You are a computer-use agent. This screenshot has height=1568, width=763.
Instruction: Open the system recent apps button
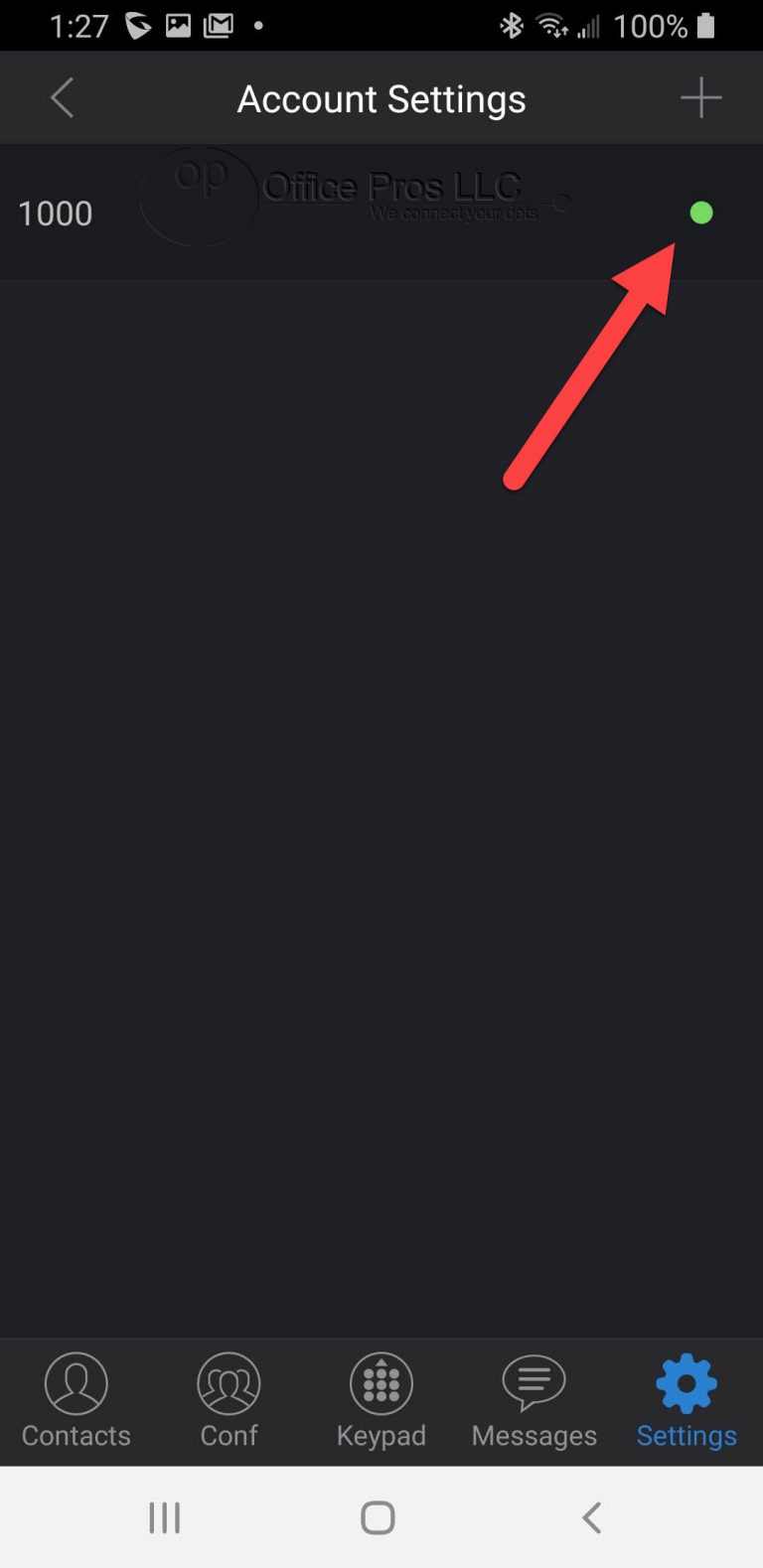pyautogui.click(x=165, y=1517)
